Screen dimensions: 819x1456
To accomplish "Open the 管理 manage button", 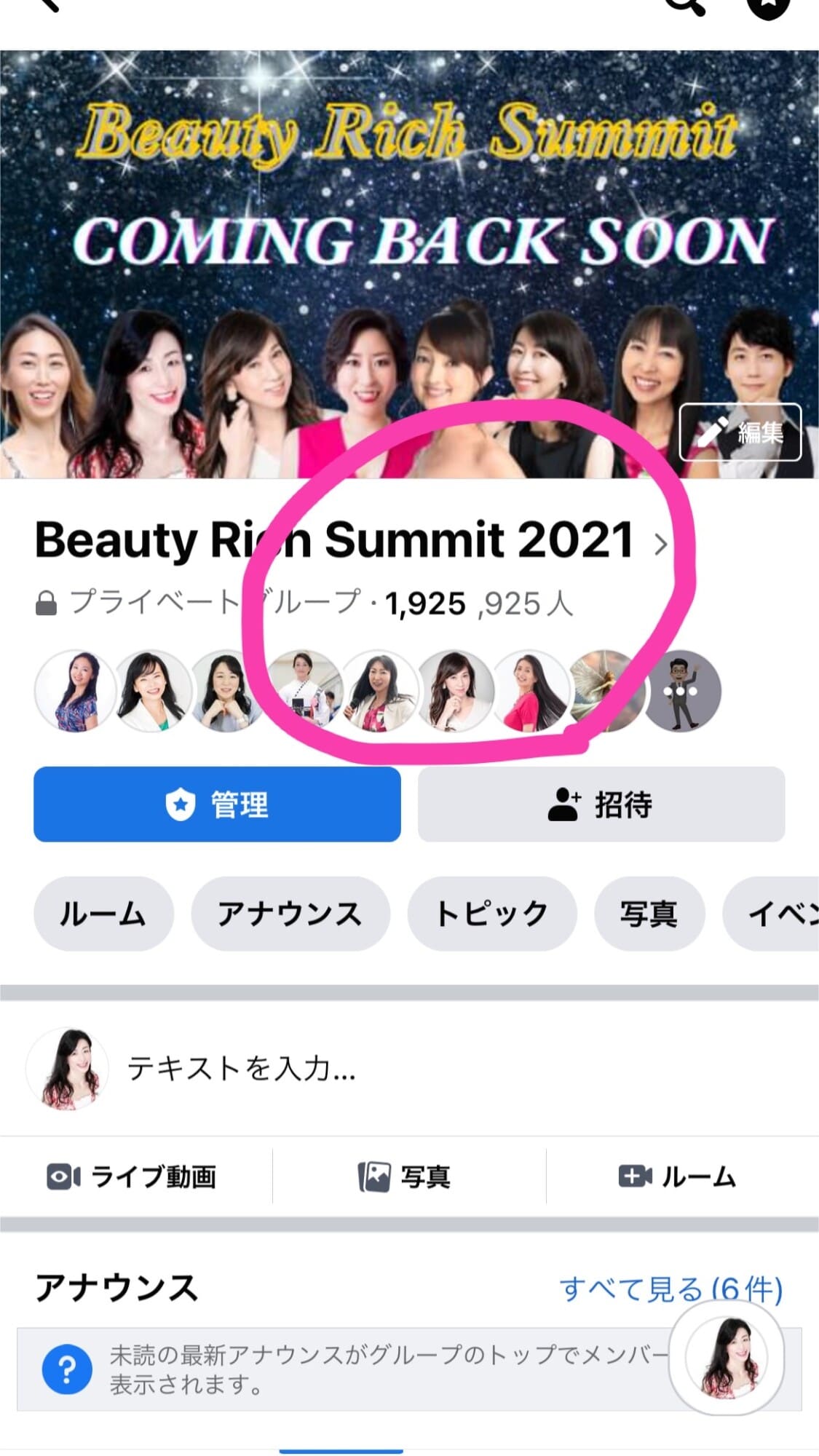I will point(217,804).
